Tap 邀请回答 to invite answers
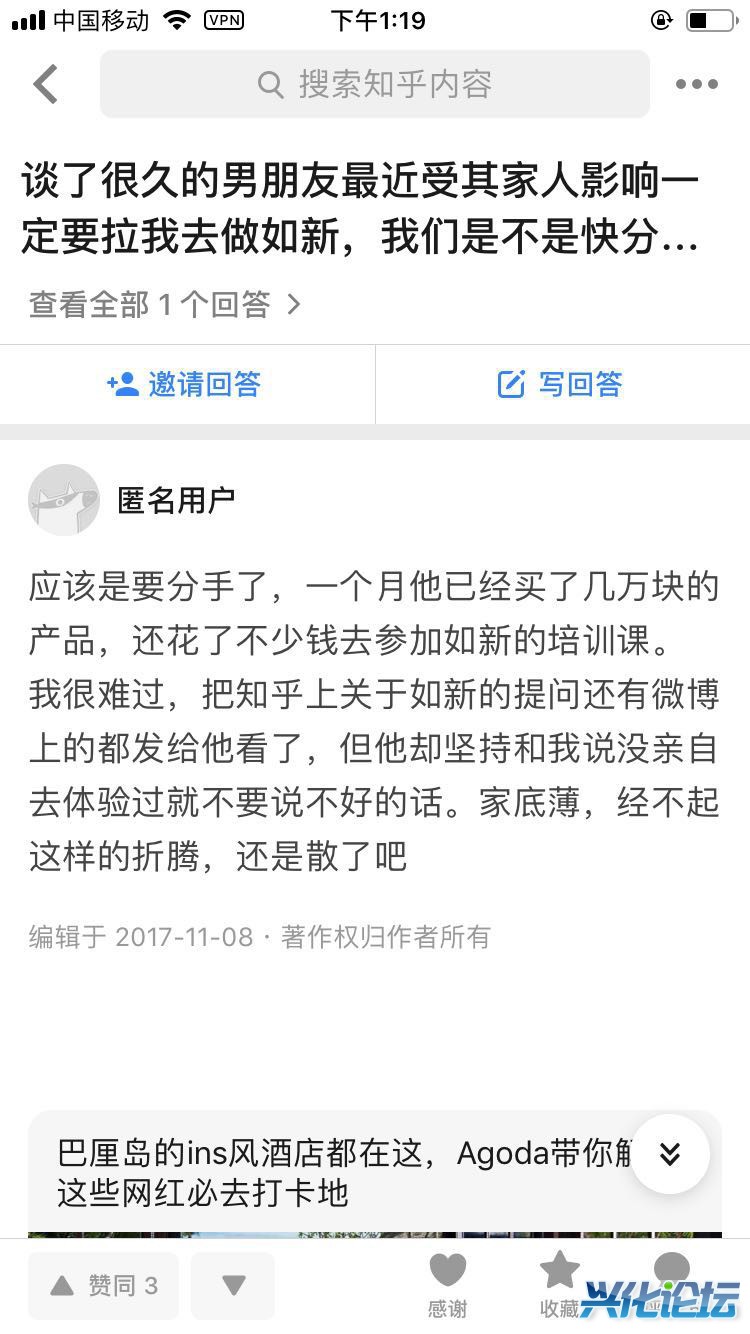 185,384
